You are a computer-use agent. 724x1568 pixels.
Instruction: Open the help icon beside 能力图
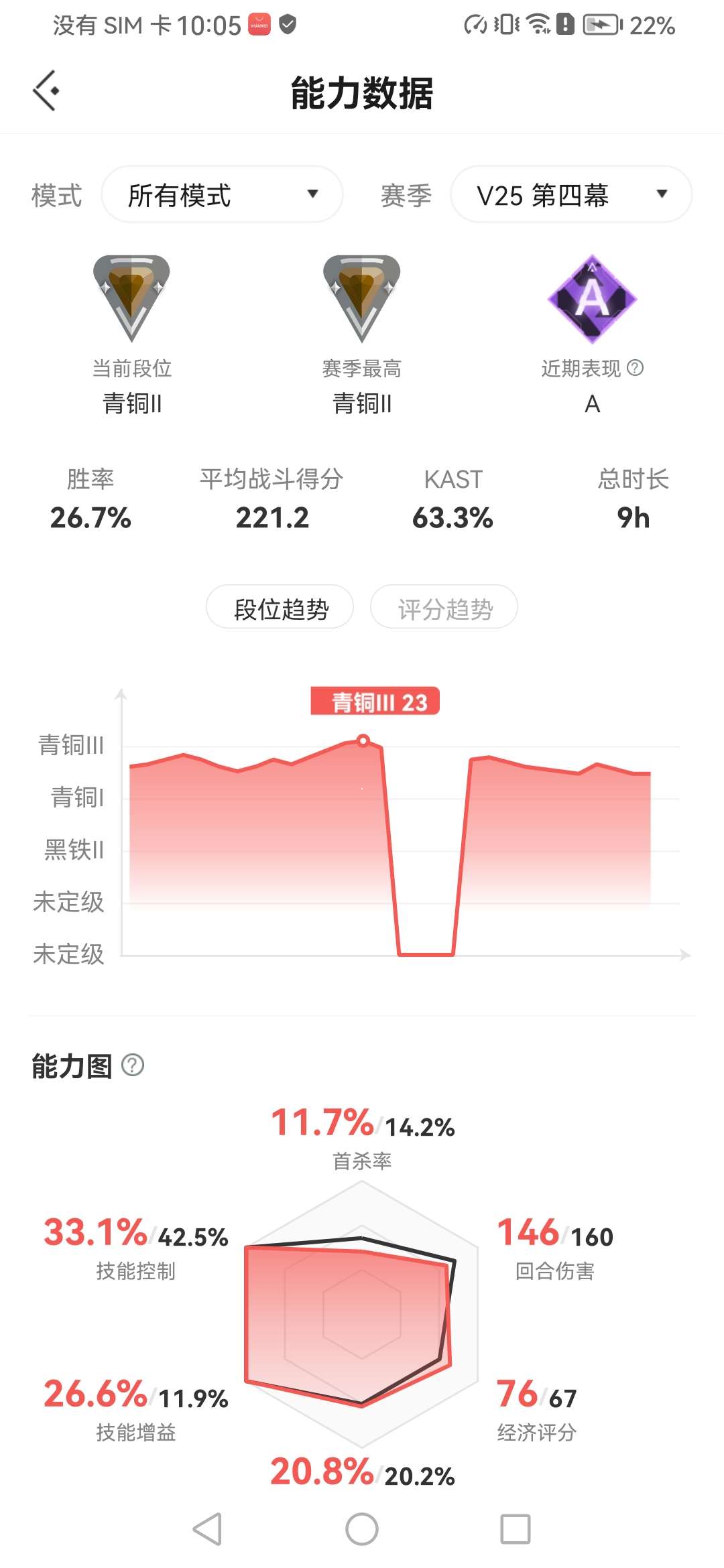coord(133,1065)
